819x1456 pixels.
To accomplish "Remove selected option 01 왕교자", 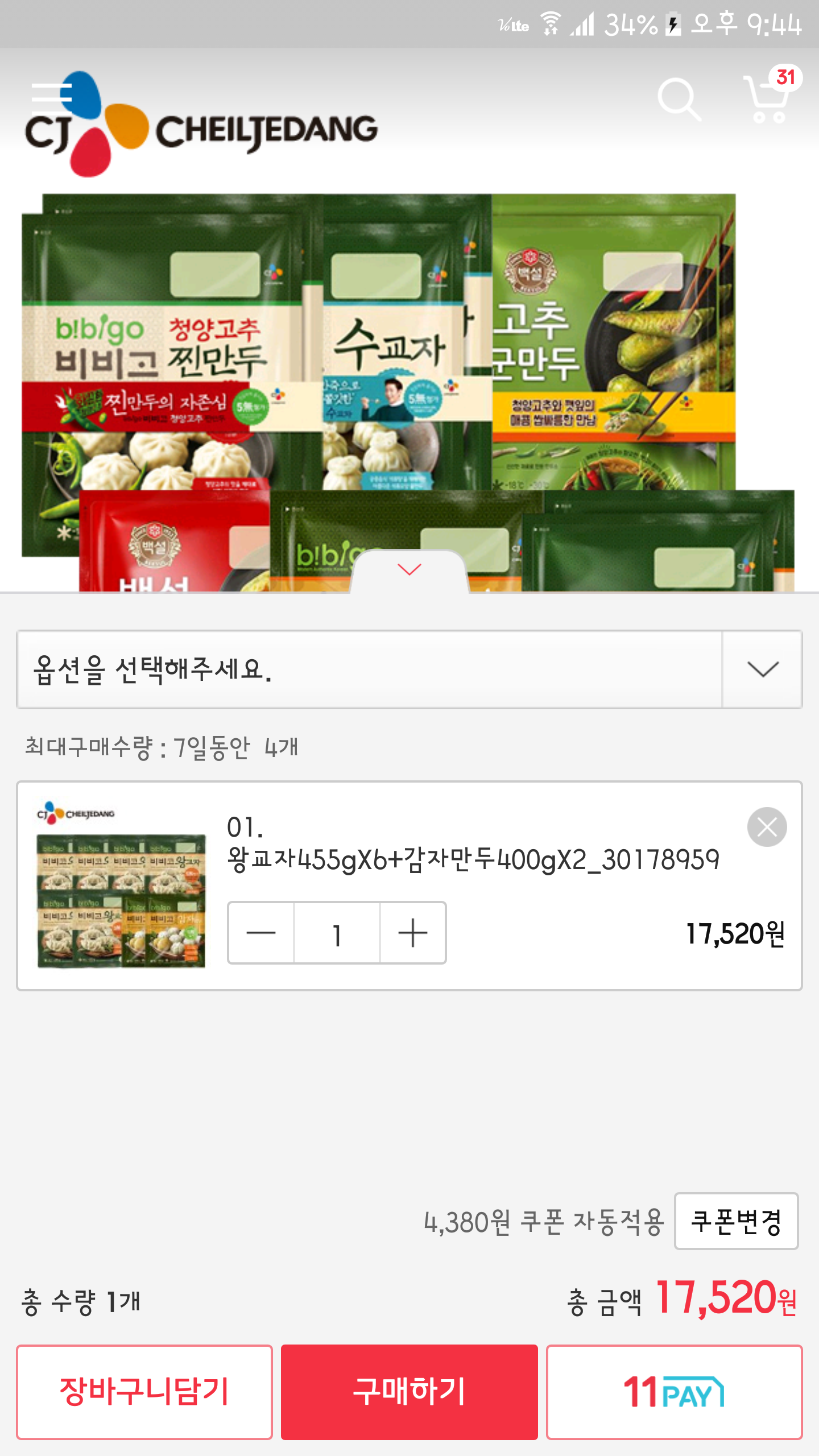I will (x=767, y=827).
